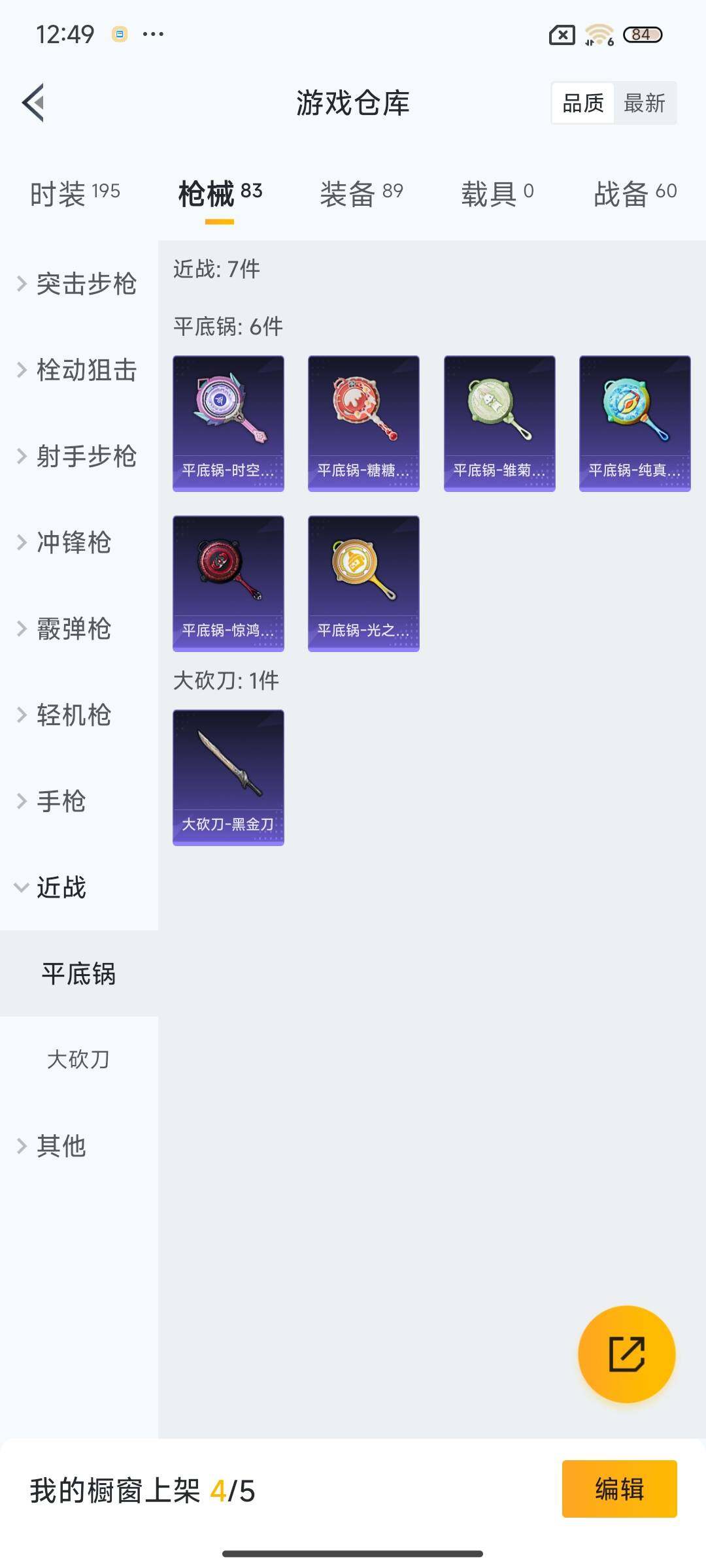This screenshot has height=1568, width=706.
Task: Sort warehouse by 最新
Action: (x=644, y=103)
